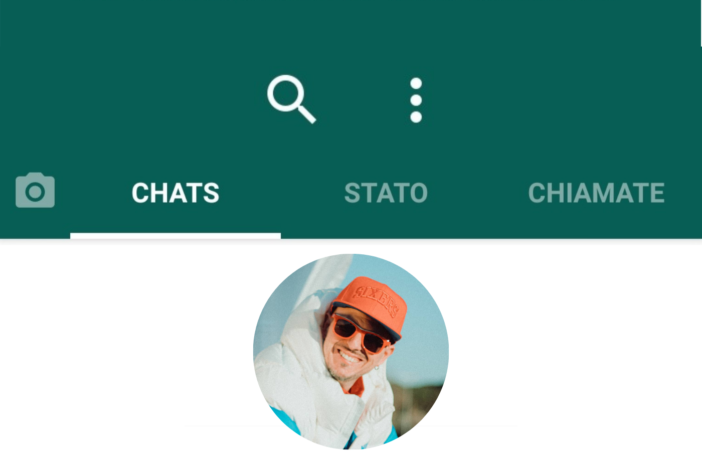Switch to the CHIAMATE tab
This screenshot has width=702, height=459.
coord(596,193)
